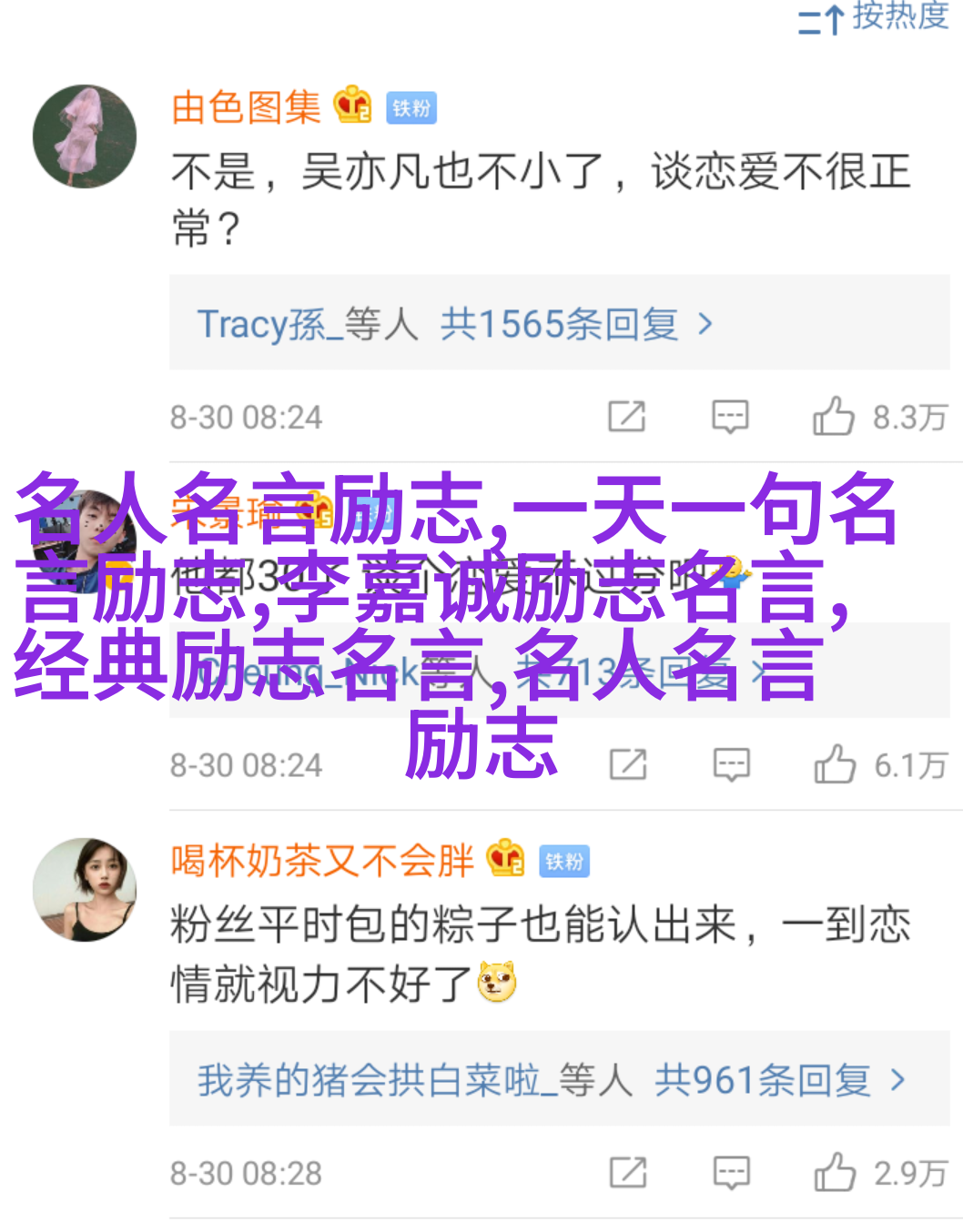The image size is (963, 1232).
Task: Open 喝杯奶茶又不会胖's avatar
Action: pos(85,889)
